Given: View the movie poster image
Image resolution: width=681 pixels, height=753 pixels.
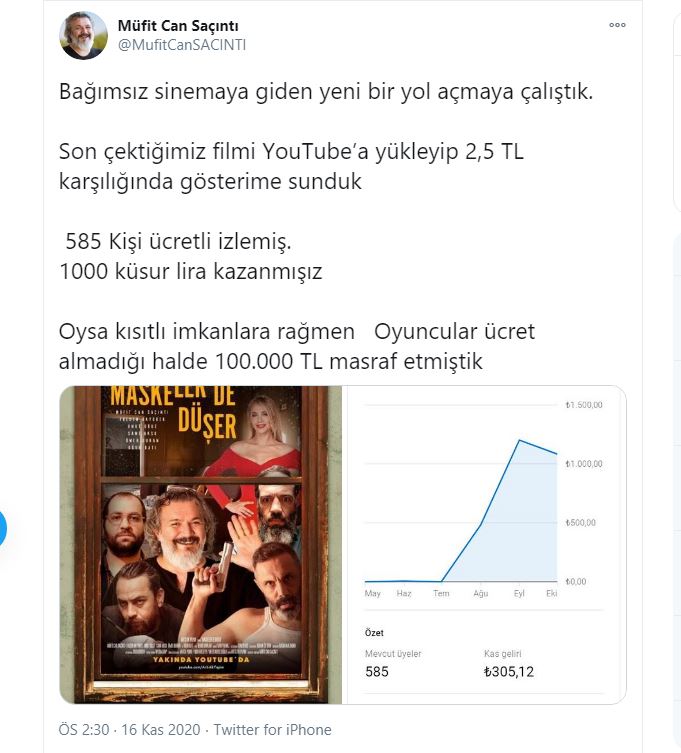Looking at the screenshot, I should [x=201, y=545].
